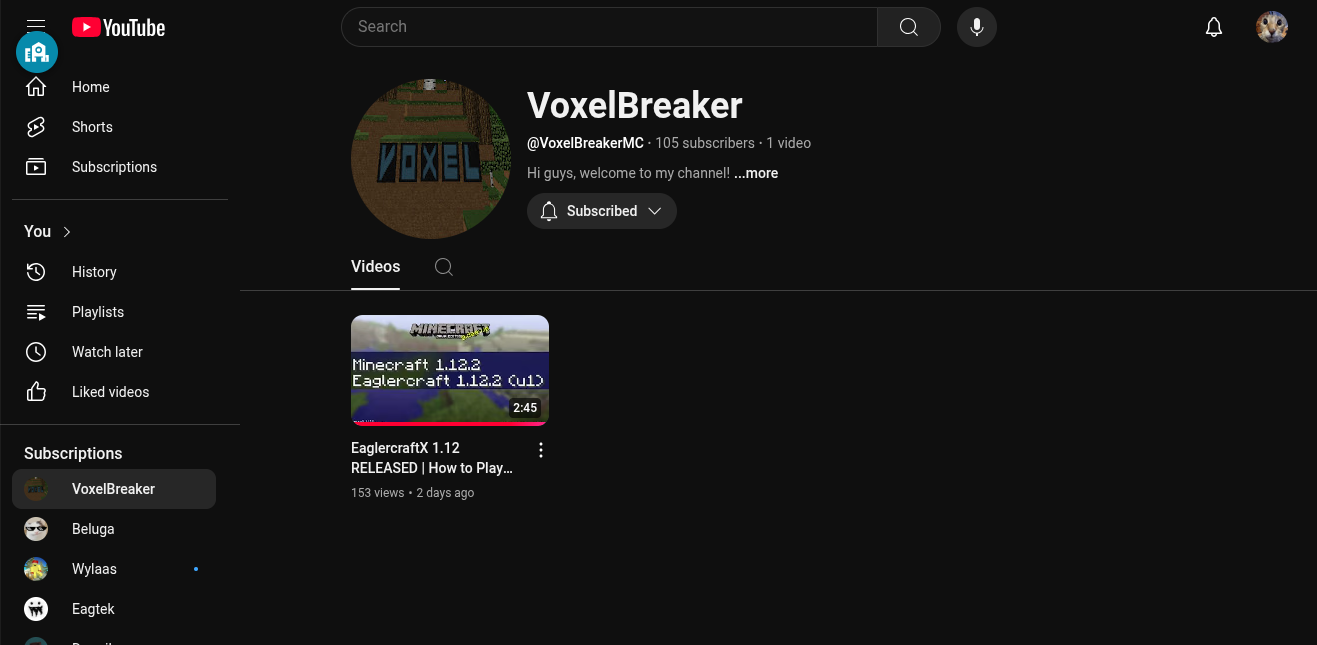Open the Wylaas channel subscription
Screen dimensions: 1317x645
[x=94, y=569]
